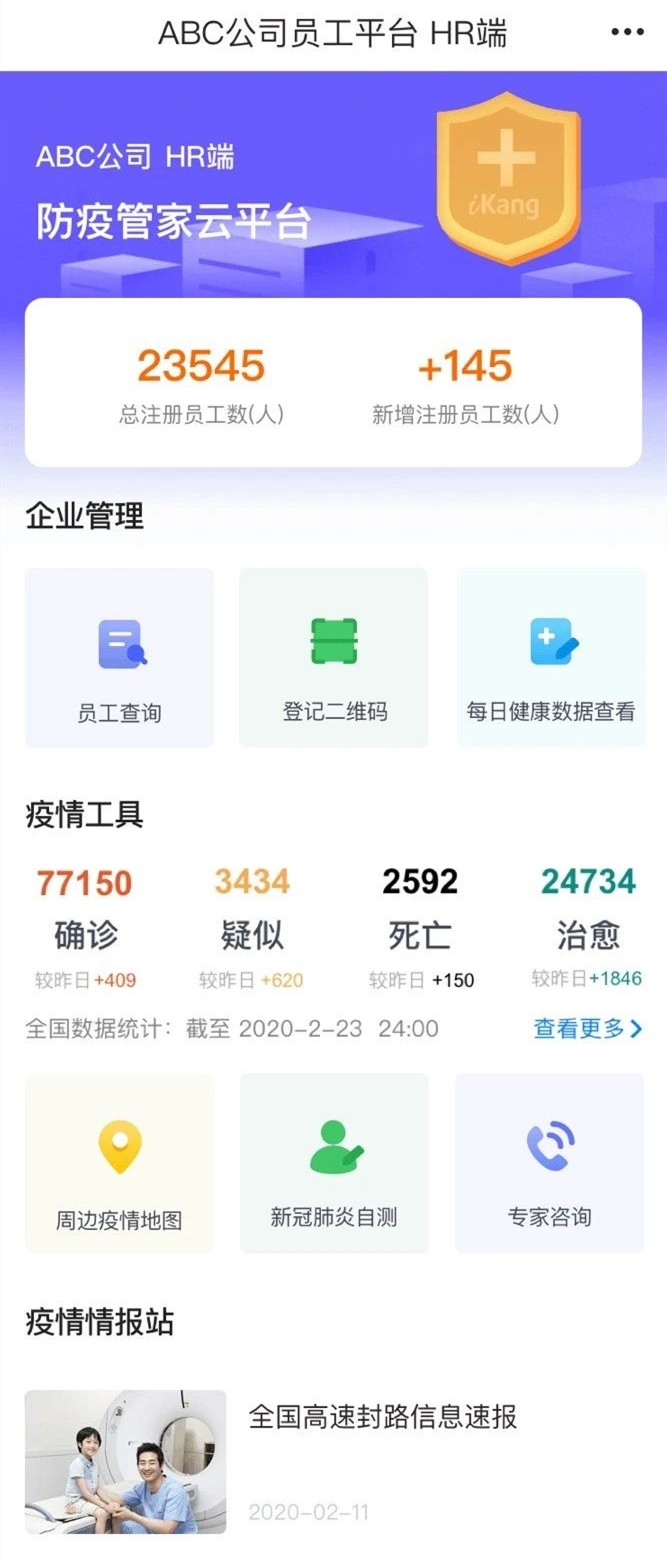Screen dimensions: 667x1560
Task: Open the three-dot overflow menu
Action: click(627, 33)
